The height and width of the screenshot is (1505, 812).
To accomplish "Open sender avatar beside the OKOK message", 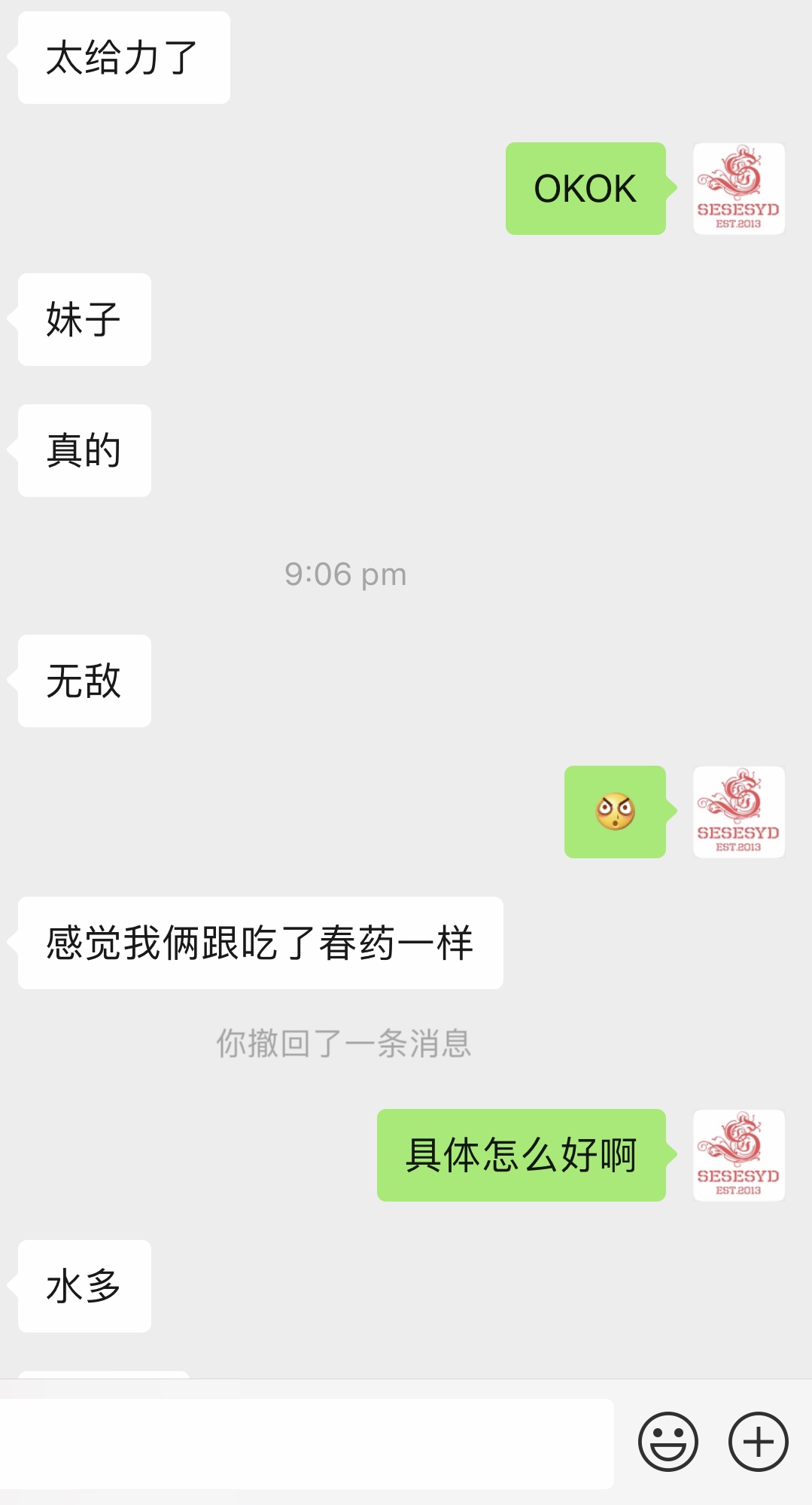I will click(738, 189).
